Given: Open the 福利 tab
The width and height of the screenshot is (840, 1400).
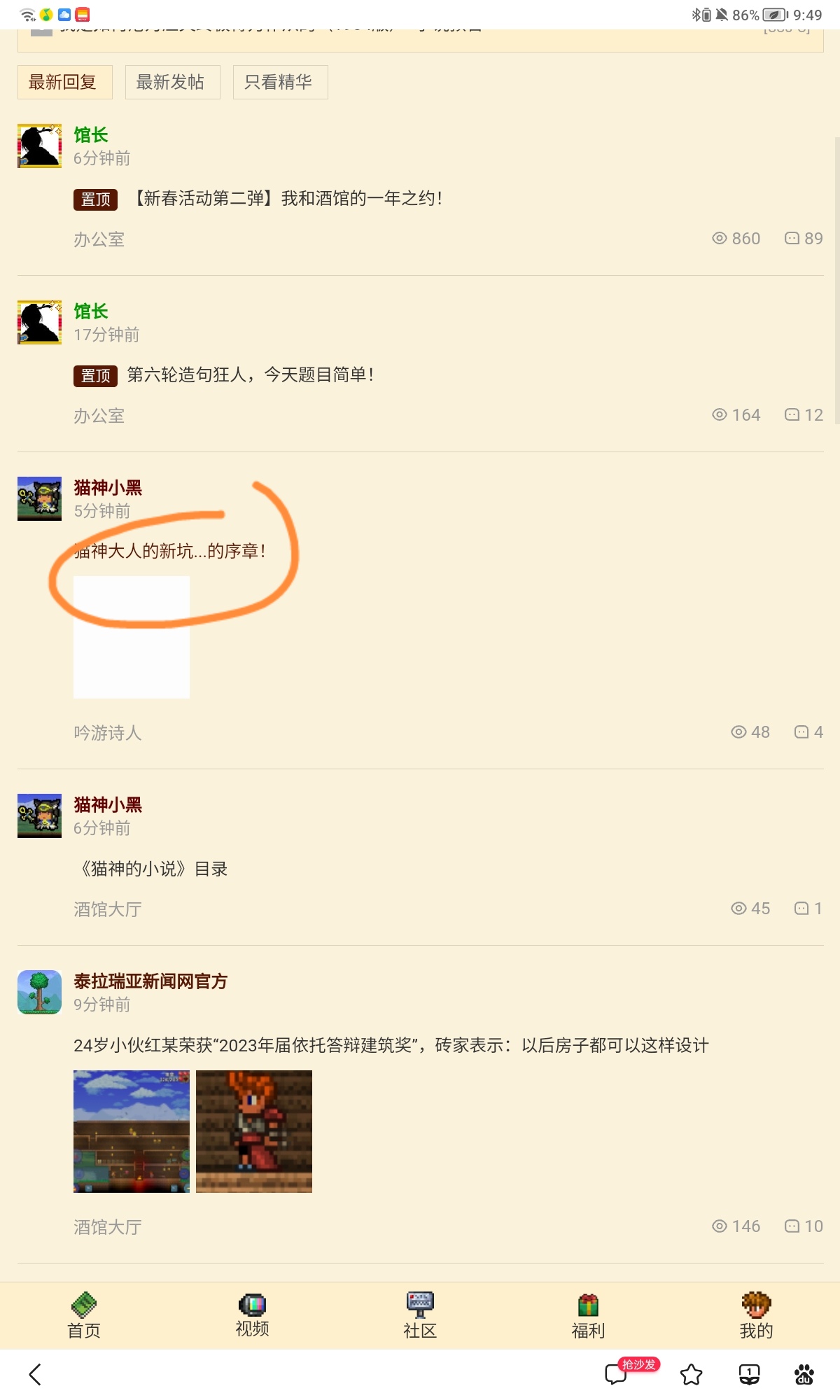Looking at the screenshot, I should click(x=588, y=1316).
